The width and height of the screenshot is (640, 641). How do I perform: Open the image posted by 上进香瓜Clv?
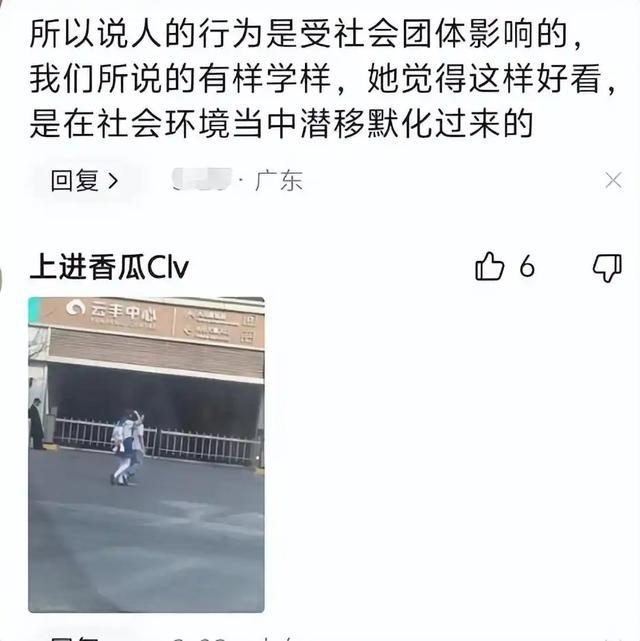point(146,454)
